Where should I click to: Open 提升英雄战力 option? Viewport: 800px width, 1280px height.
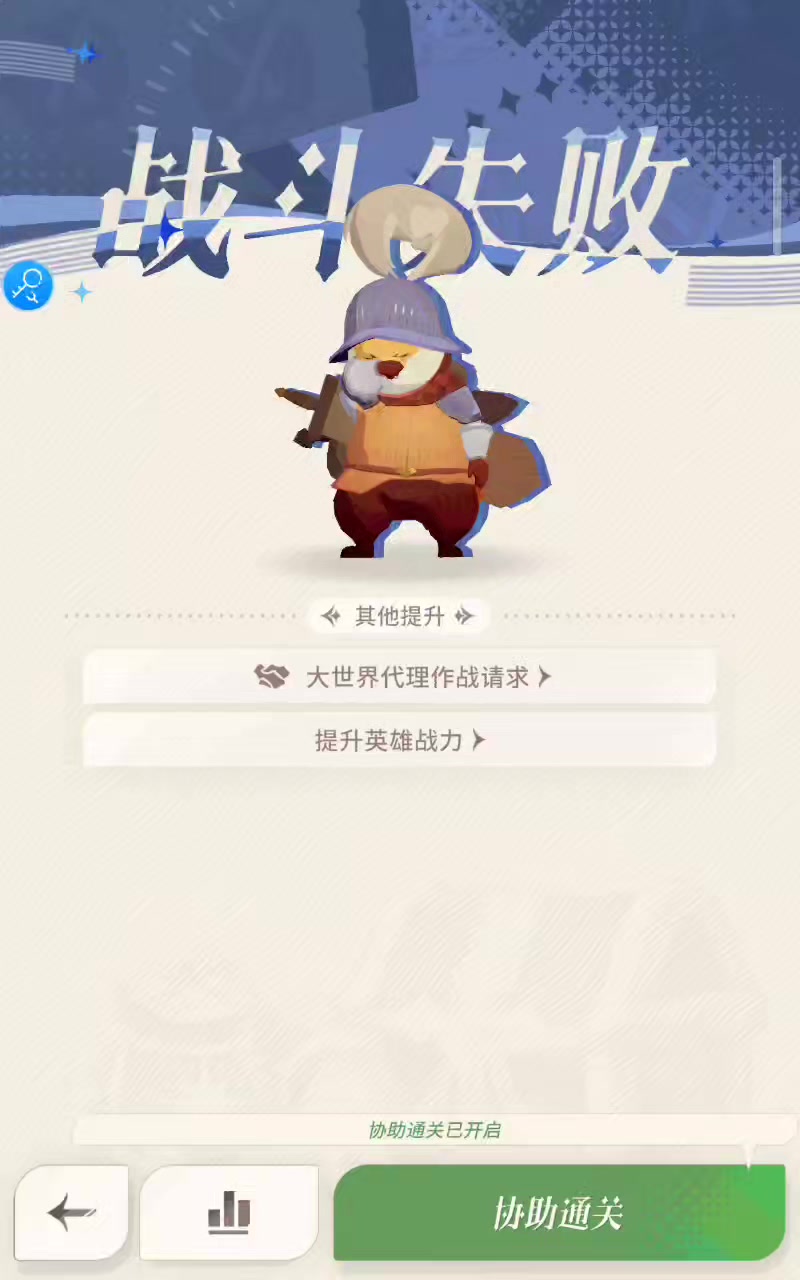point(399,740)
